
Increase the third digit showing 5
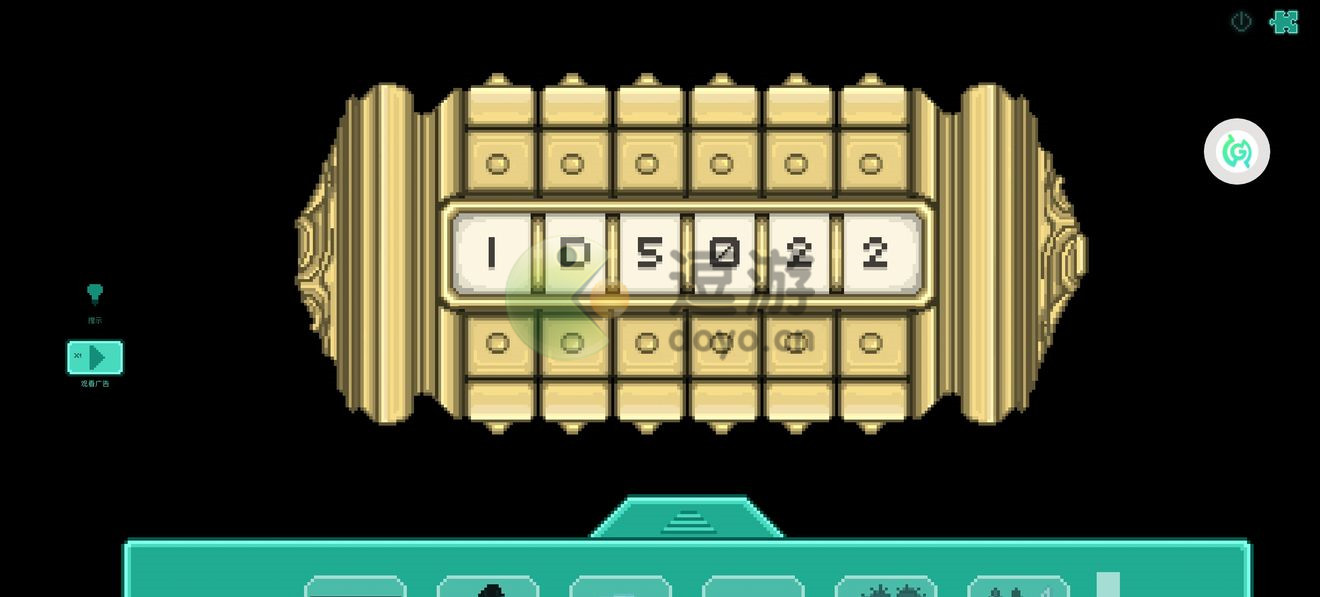(x=647, y=163)
